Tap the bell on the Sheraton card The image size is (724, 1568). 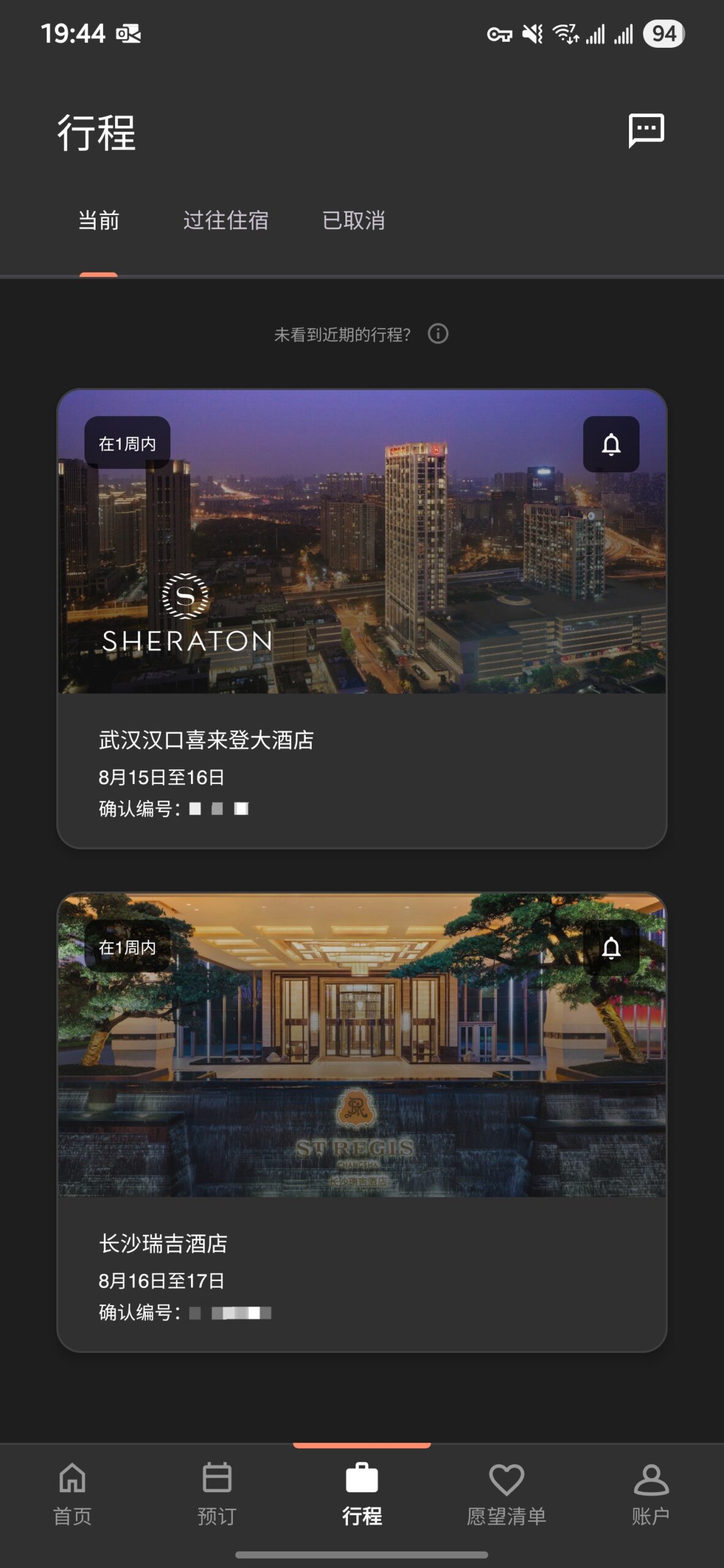coord(611,444)
